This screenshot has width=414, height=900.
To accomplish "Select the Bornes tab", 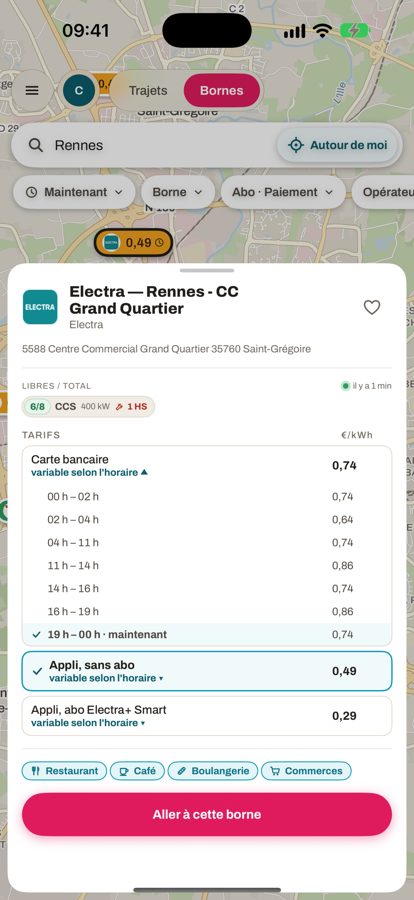I will point(222,91).
